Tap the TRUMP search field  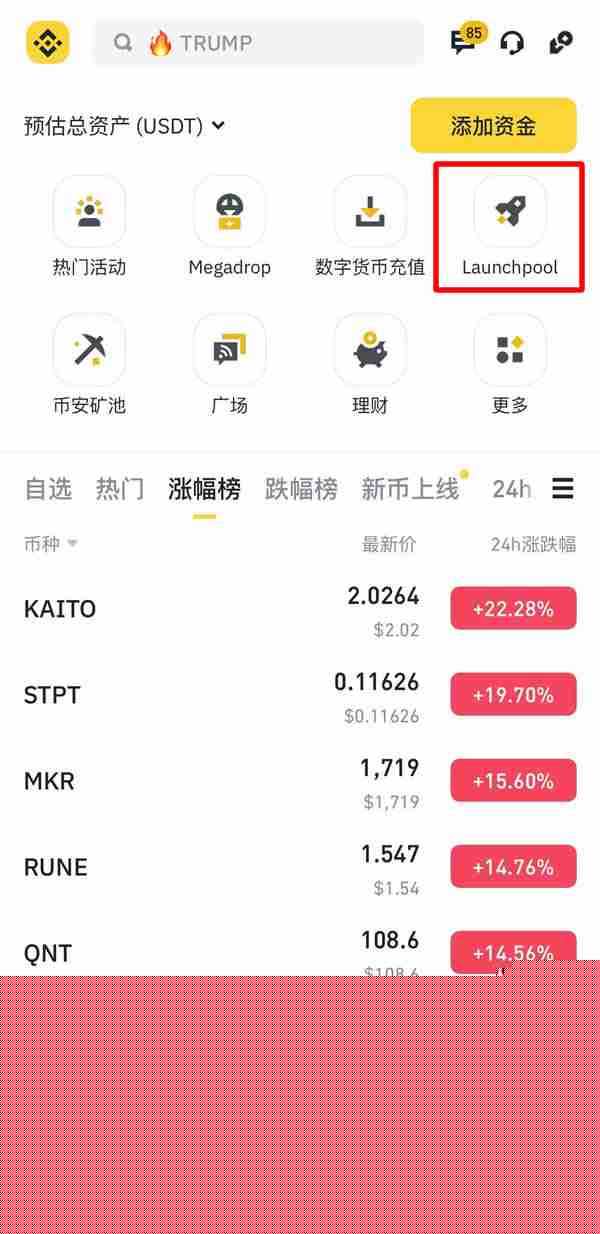[x=258, y=43]
